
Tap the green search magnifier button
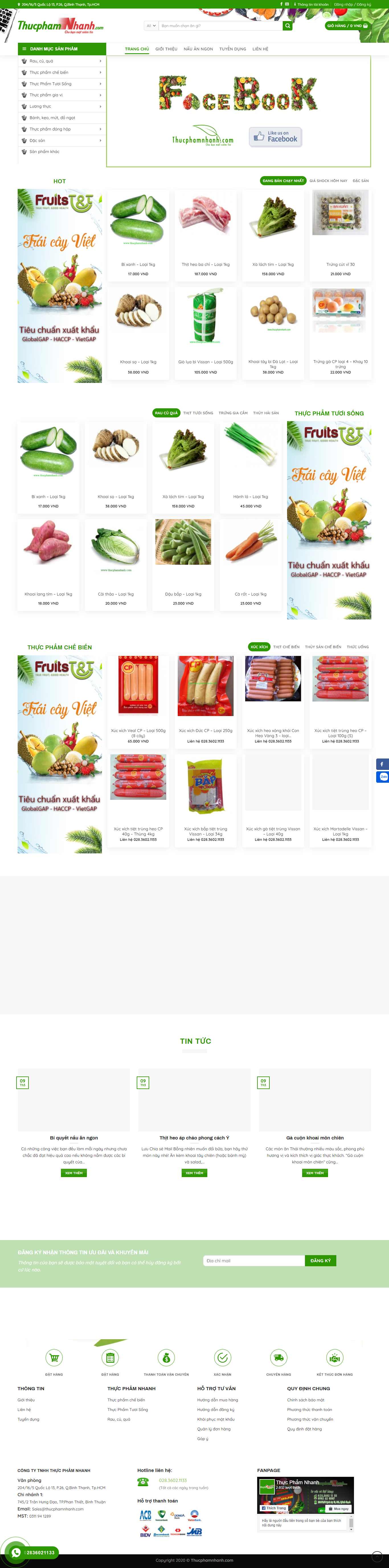point(287,26)
